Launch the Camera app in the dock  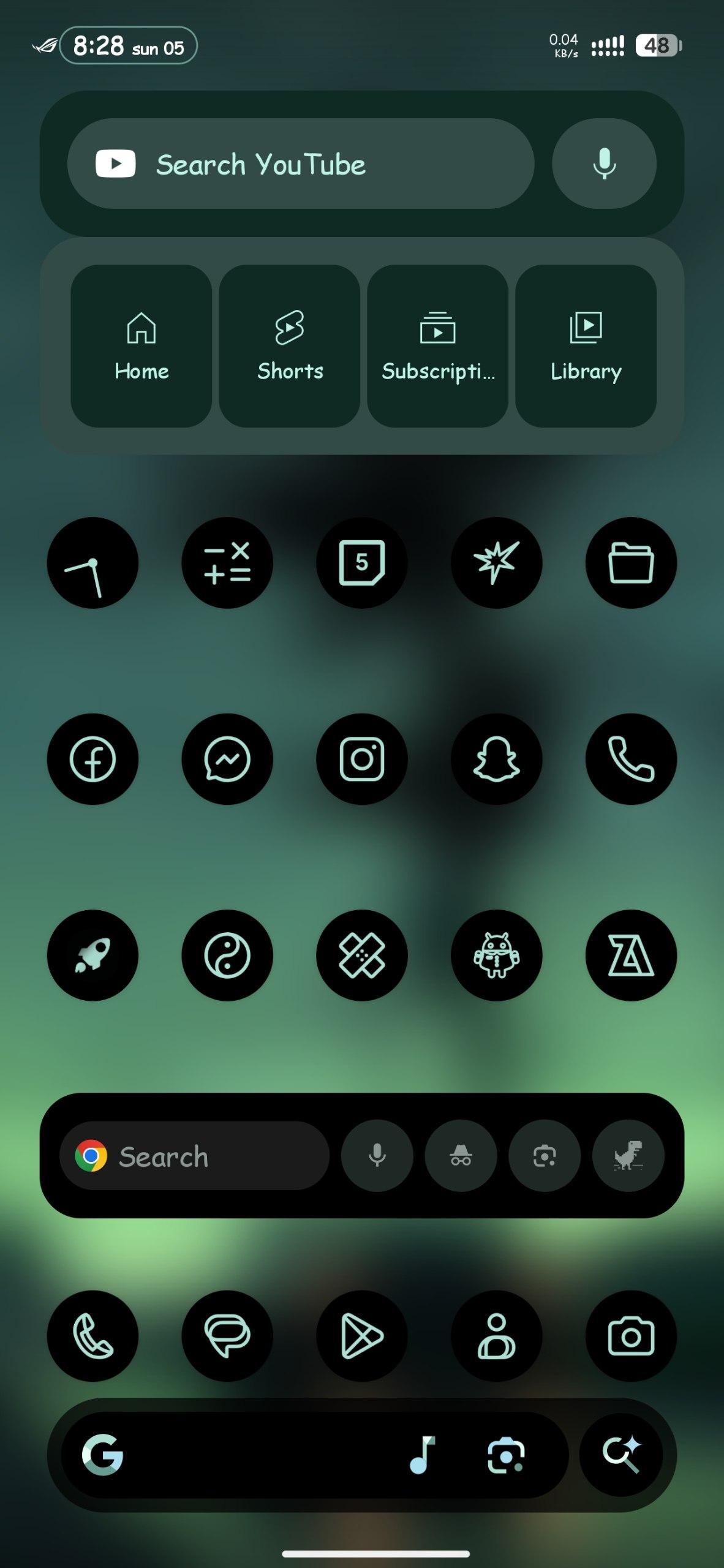tap(631, 1336)
